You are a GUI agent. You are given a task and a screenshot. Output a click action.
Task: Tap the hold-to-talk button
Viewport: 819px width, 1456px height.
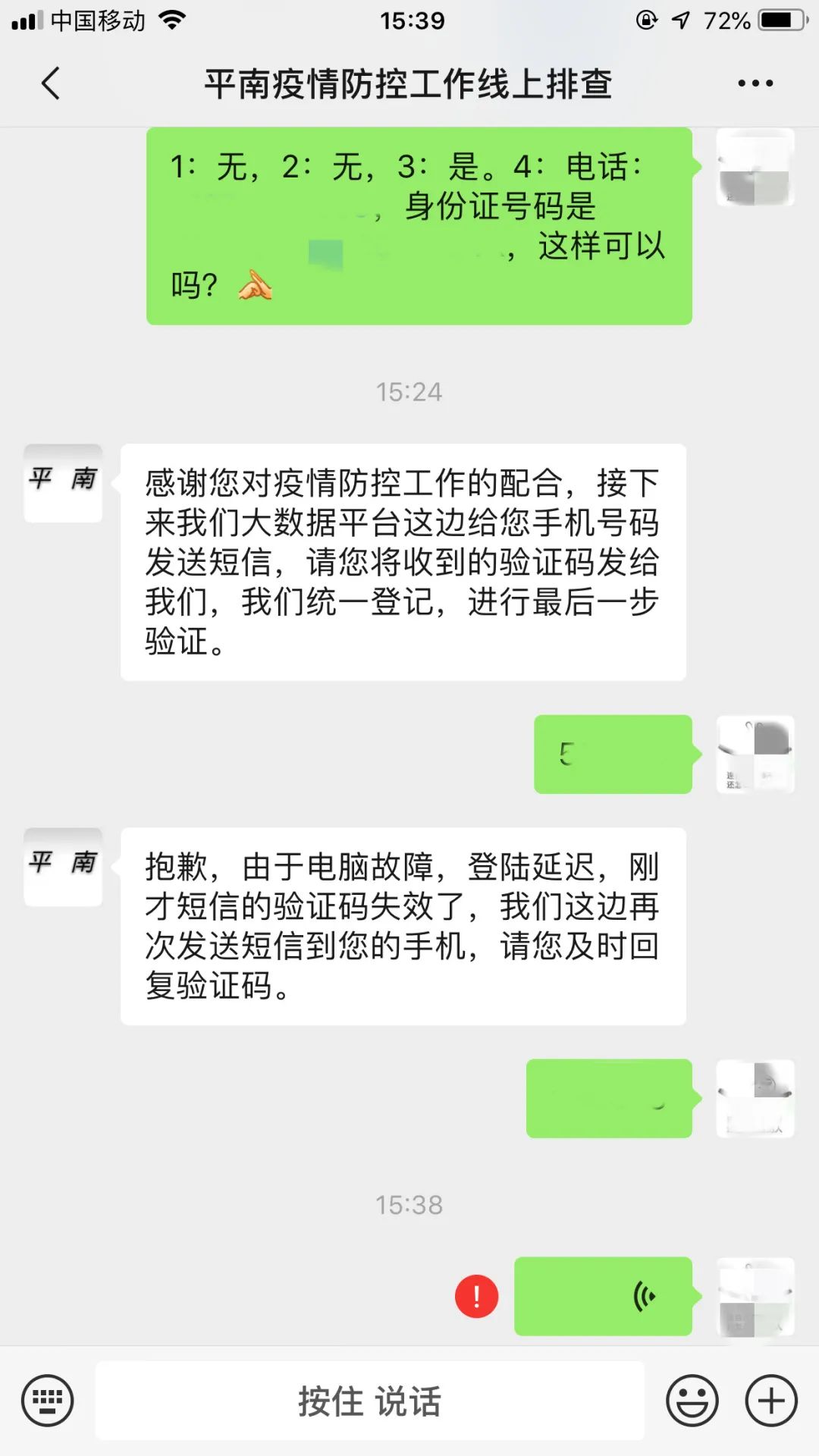[369, 1401]
